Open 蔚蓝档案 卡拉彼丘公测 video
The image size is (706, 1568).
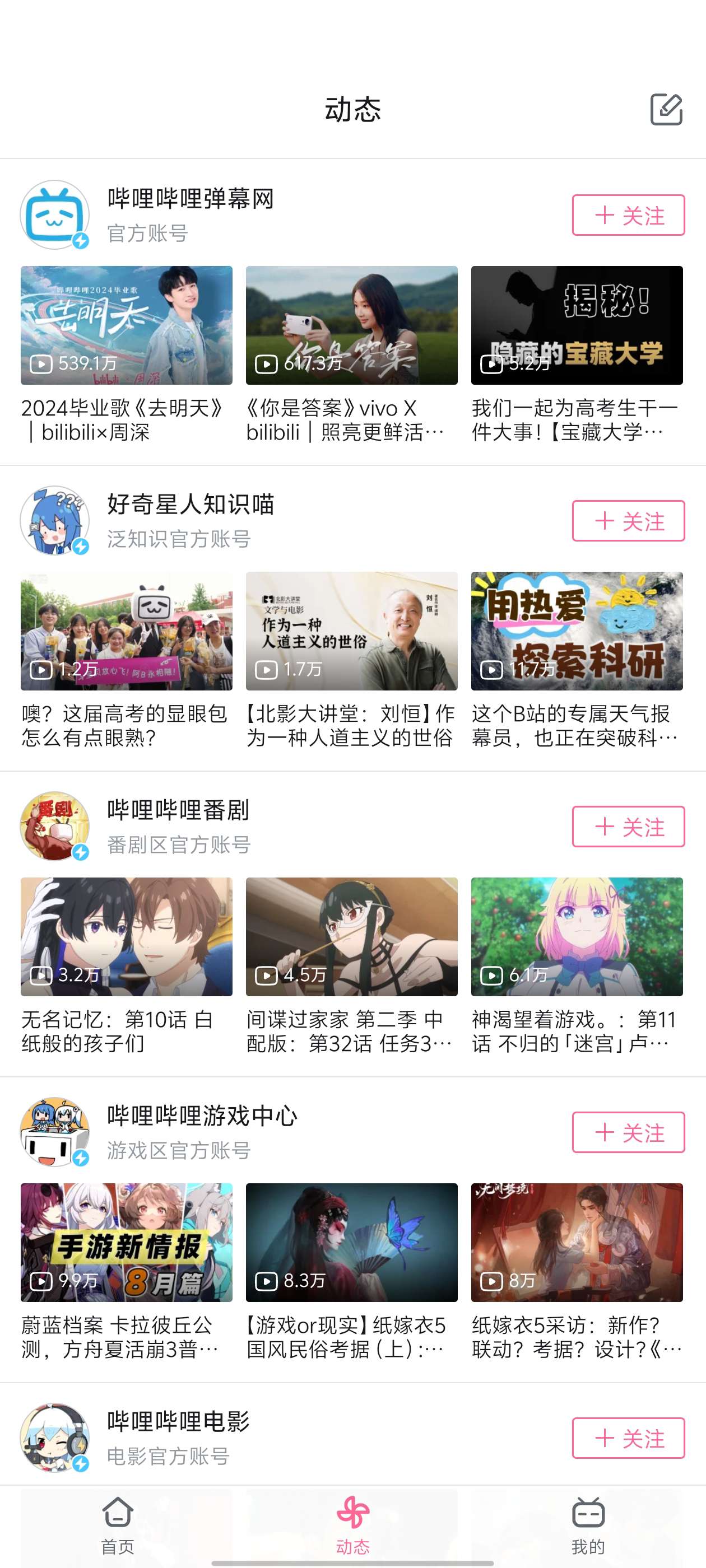pyautogui.click(x=127, y=1242)
